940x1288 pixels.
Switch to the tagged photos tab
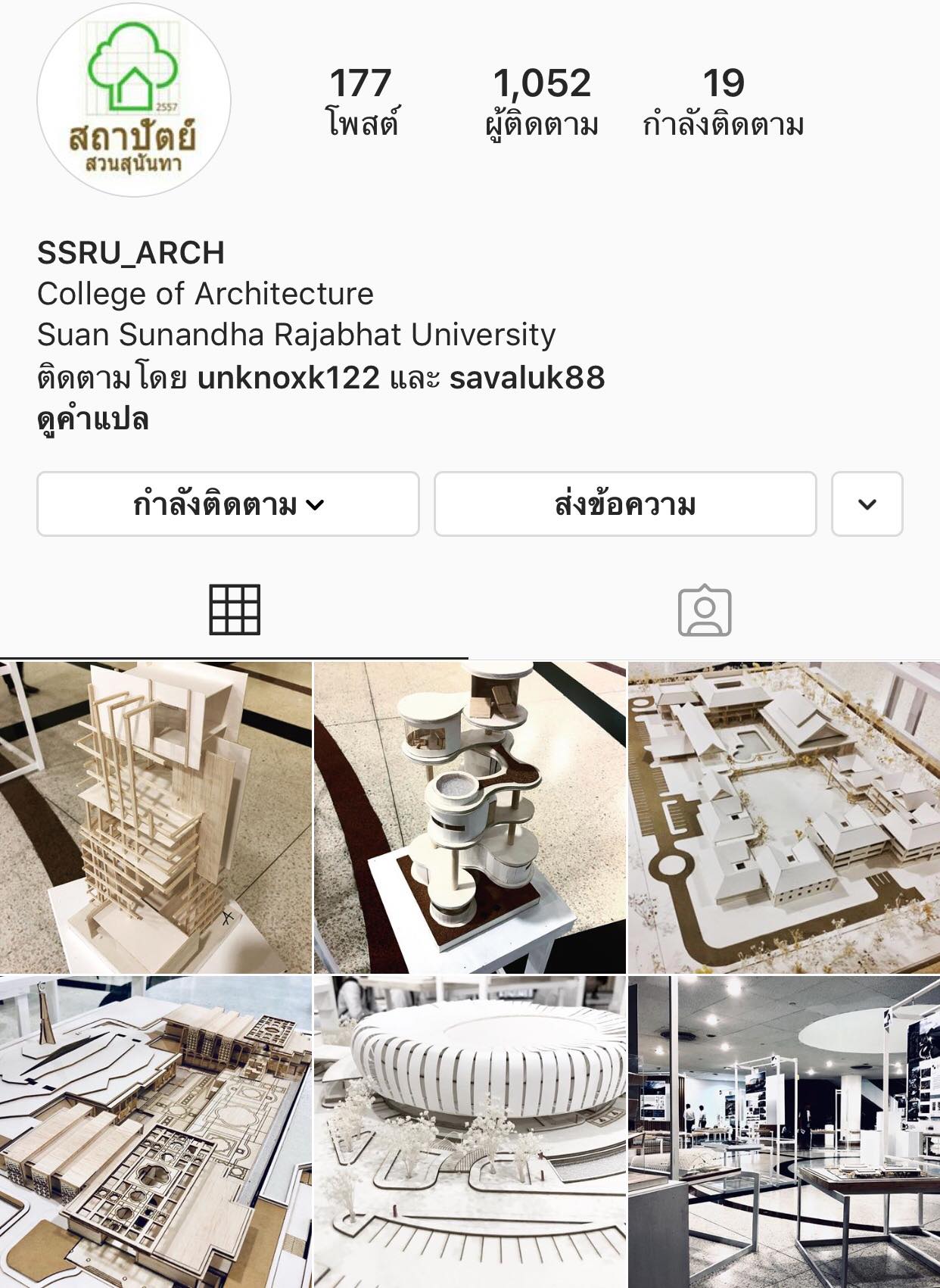(x=704, y=610)
